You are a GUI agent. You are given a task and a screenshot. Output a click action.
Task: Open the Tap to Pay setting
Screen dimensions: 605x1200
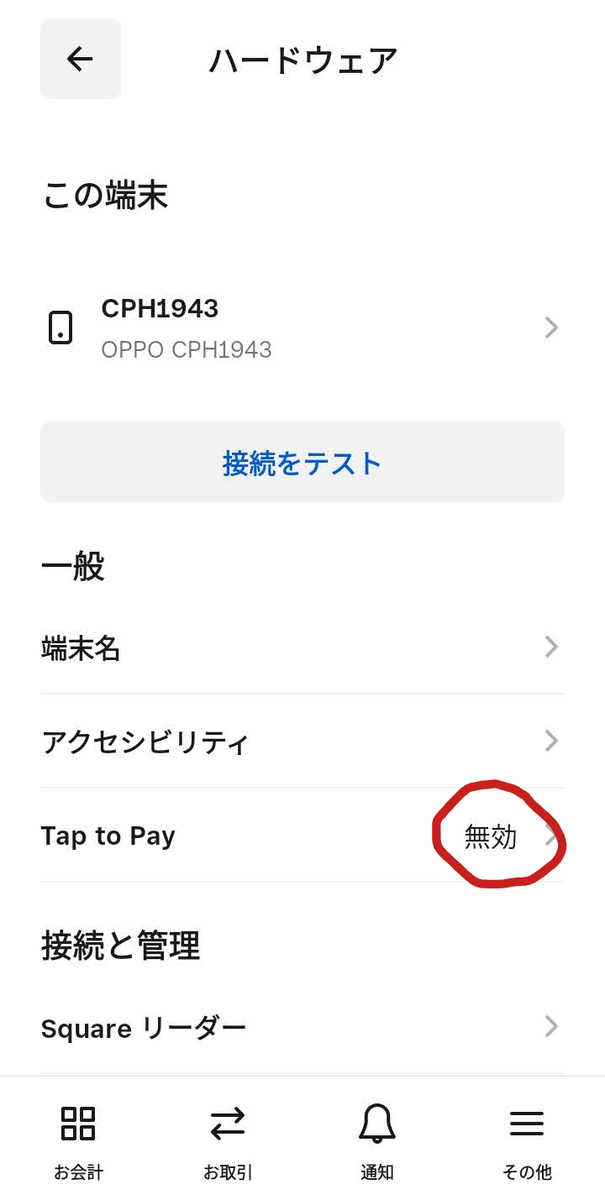point(302,835)
